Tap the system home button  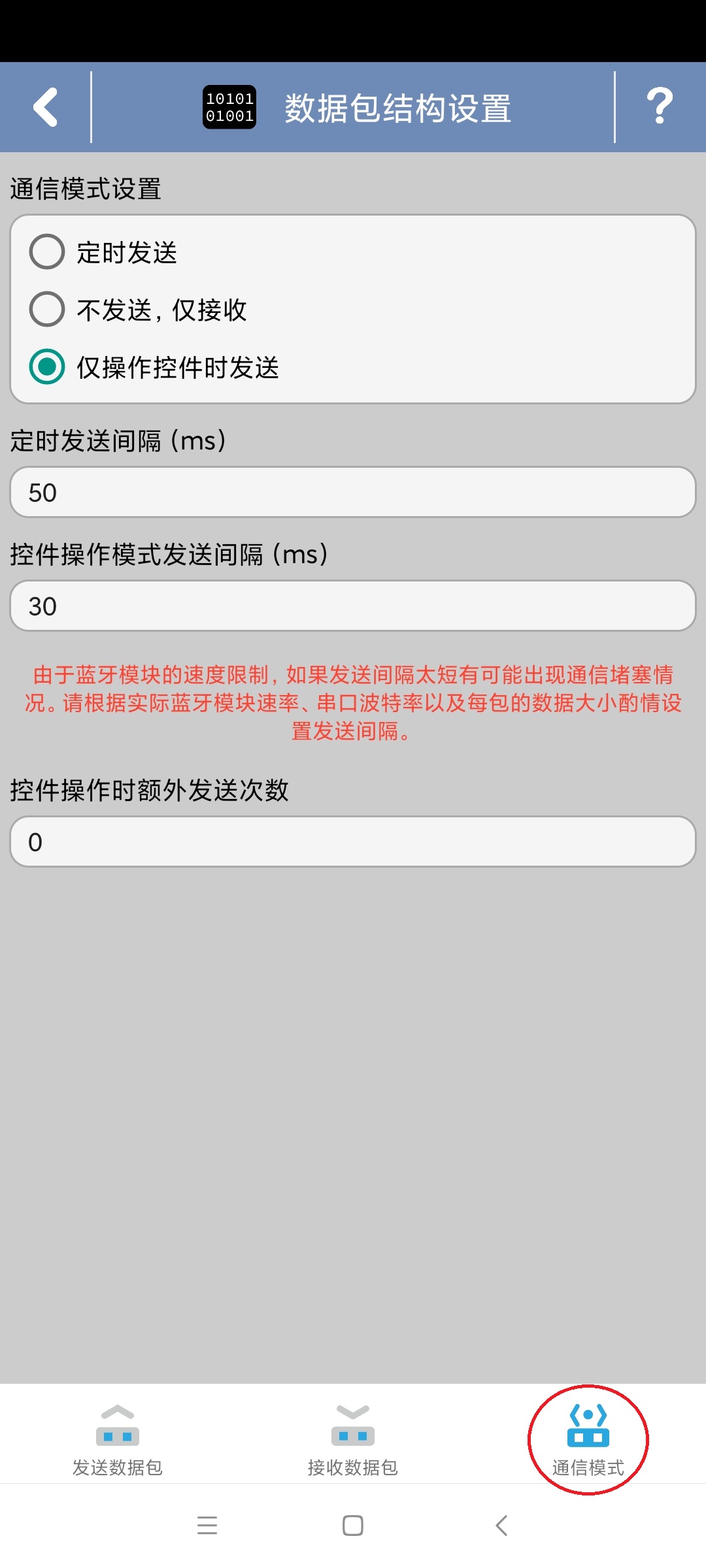point(353,1526)
